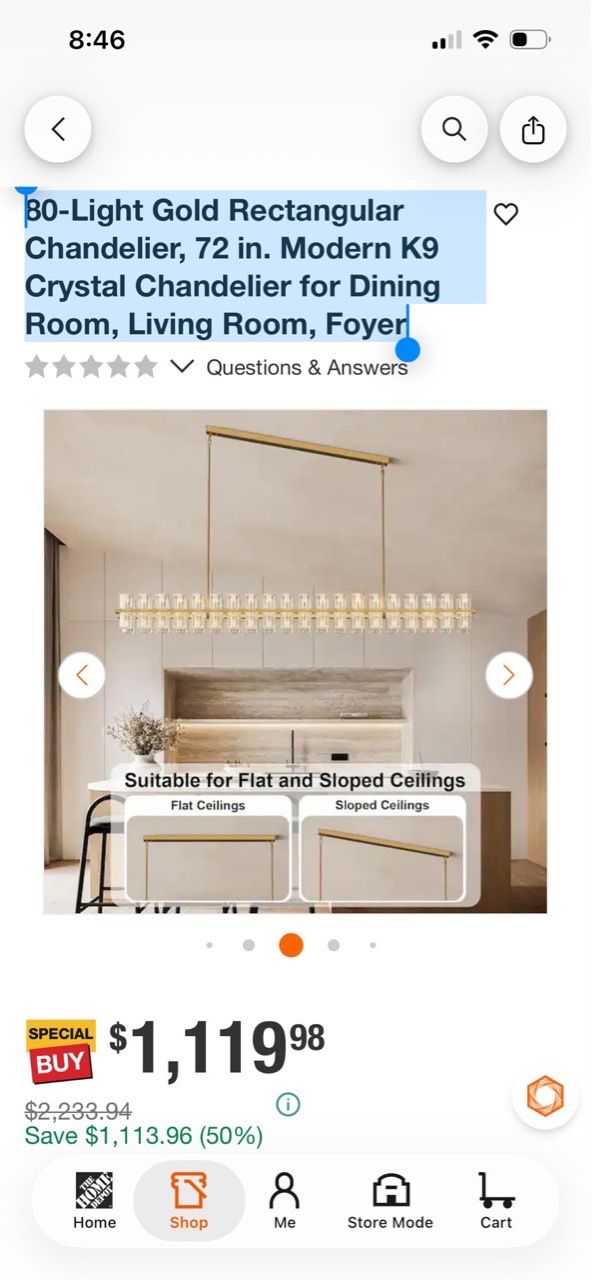Switch to the Shop tab
The width and height of the screenshot is (592, 1280).
(189, 1200)
